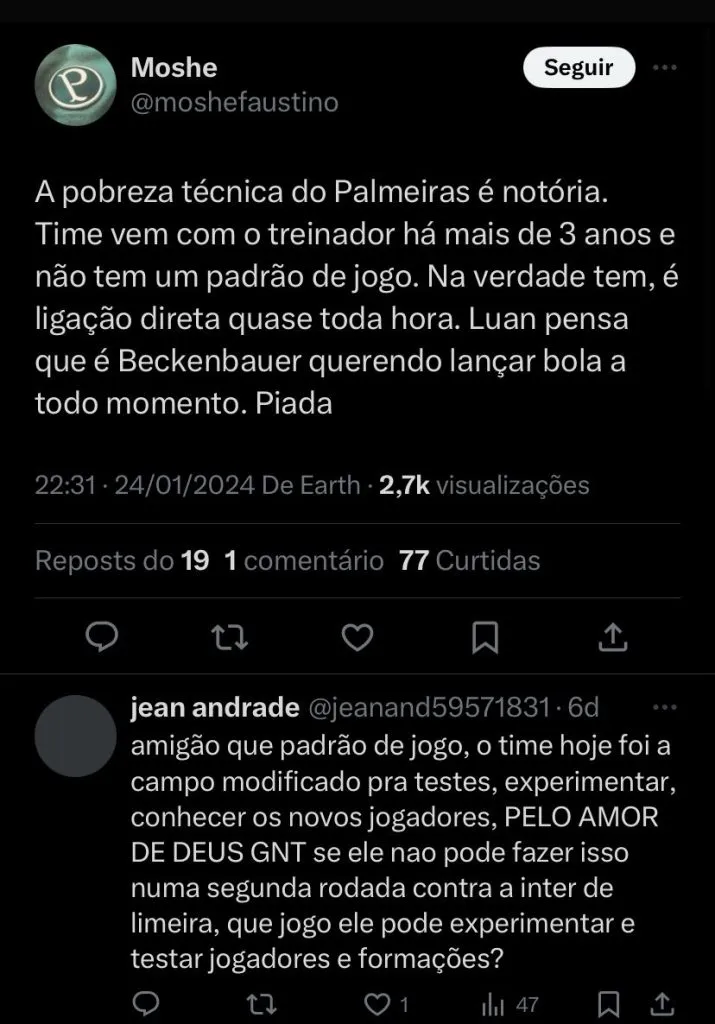This screenshot has height=1024, width=715.
Task: Bookmark Moshe's post
Action: point(485,637)
